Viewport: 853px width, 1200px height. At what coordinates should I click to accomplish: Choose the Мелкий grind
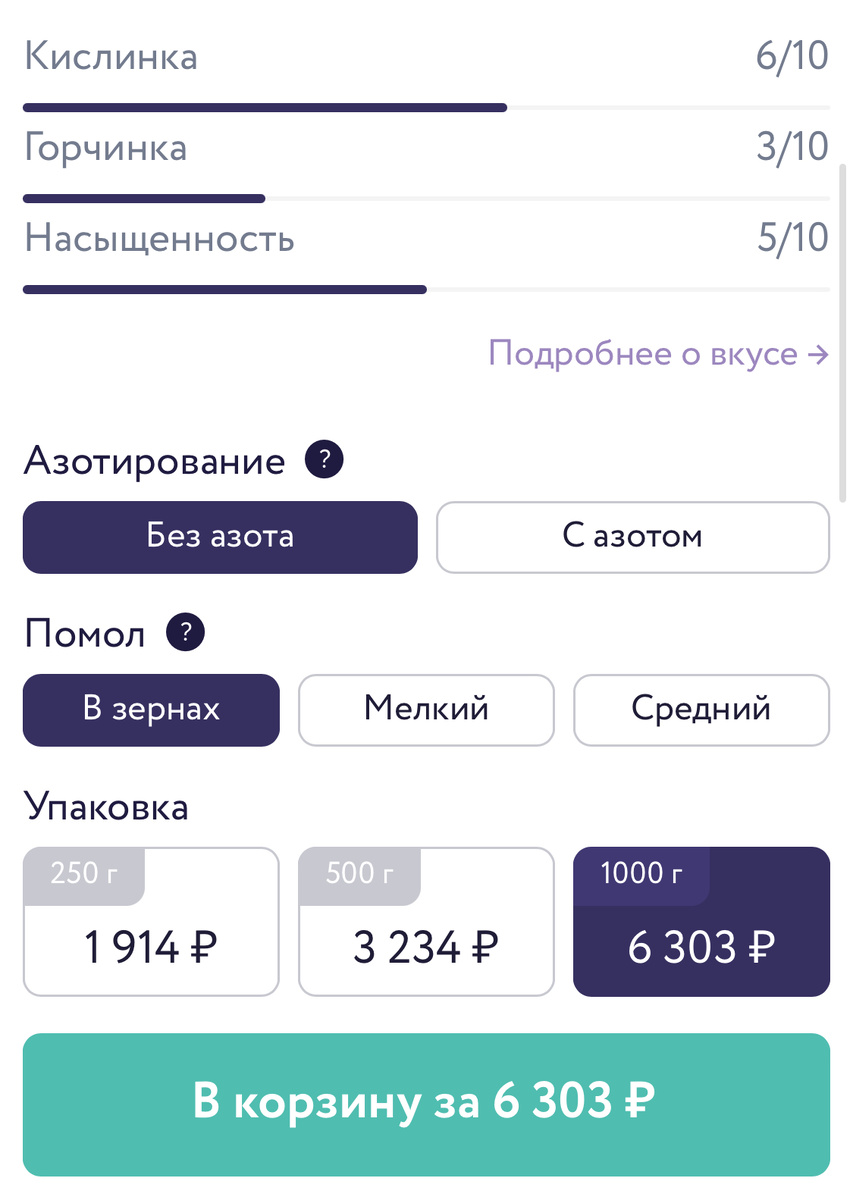click(426, 710)
